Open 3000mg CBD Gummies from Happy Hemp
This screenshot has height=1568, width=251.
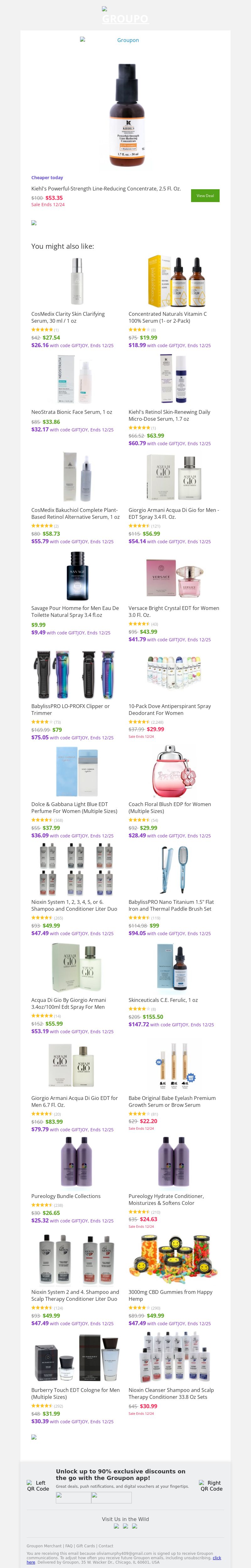(x=170, y=1295)
